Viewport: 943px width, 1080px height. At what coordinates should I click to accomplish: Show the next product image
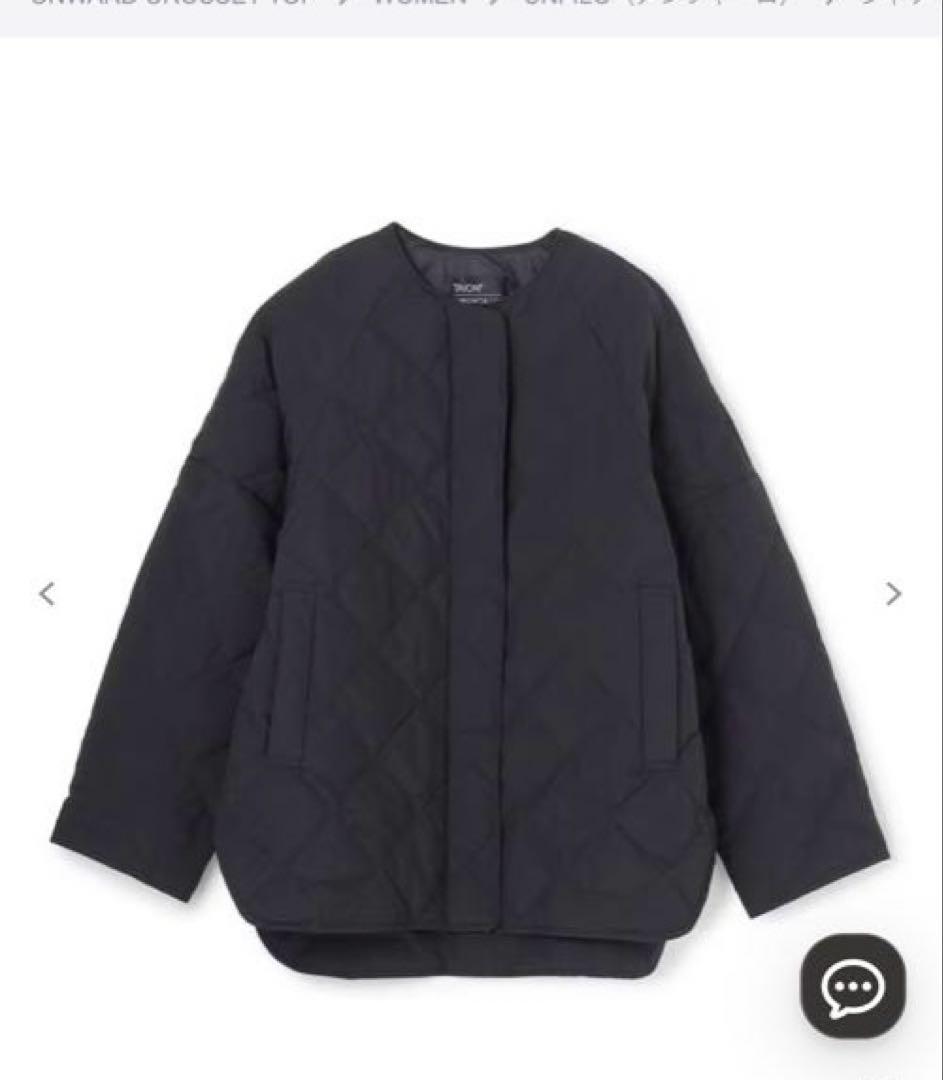893,593
